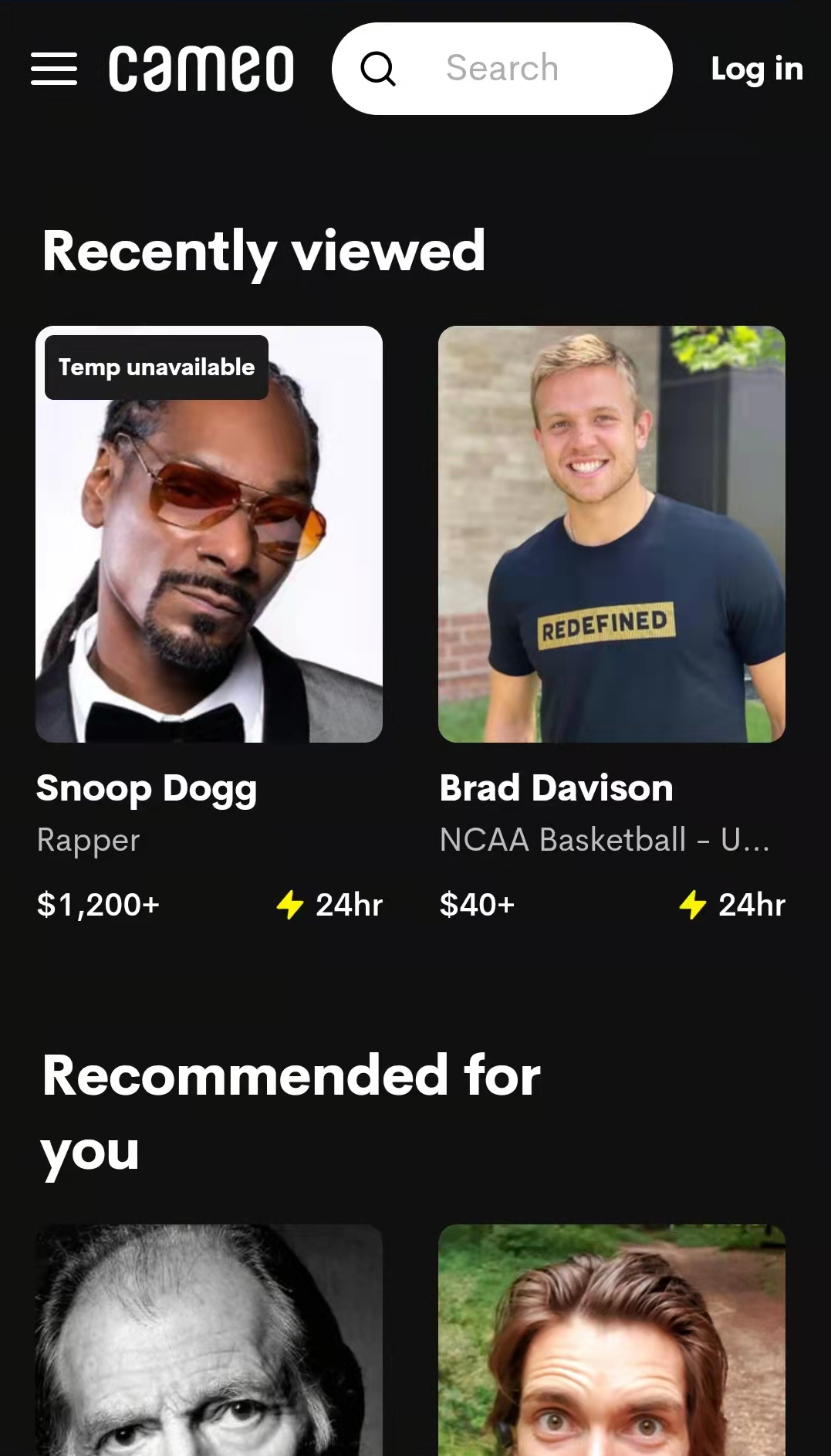Tap Log in

[x=756, y=69]
